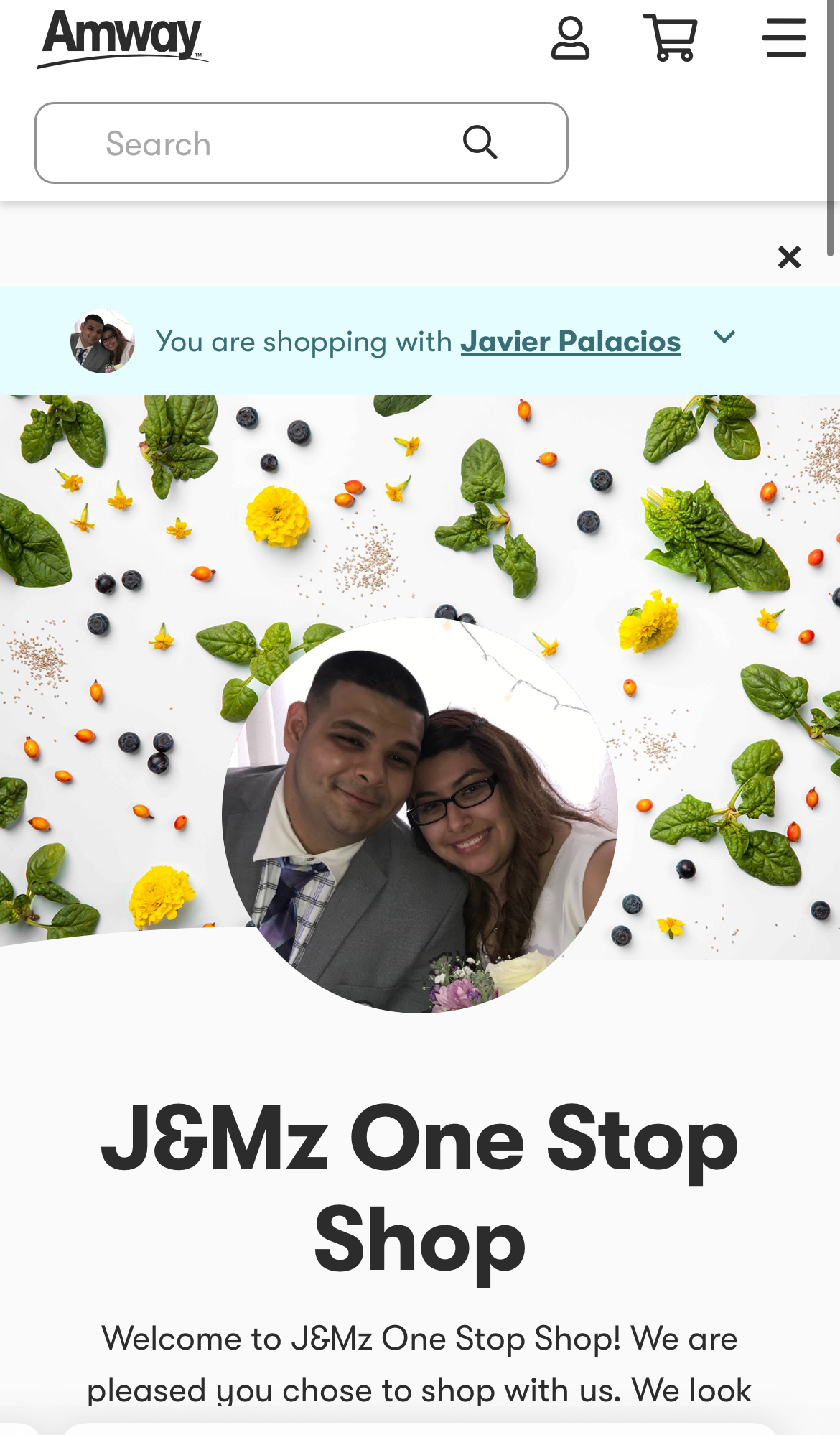Open the account profile icon
Screen dimensions: 840x1435
(571, 39)
